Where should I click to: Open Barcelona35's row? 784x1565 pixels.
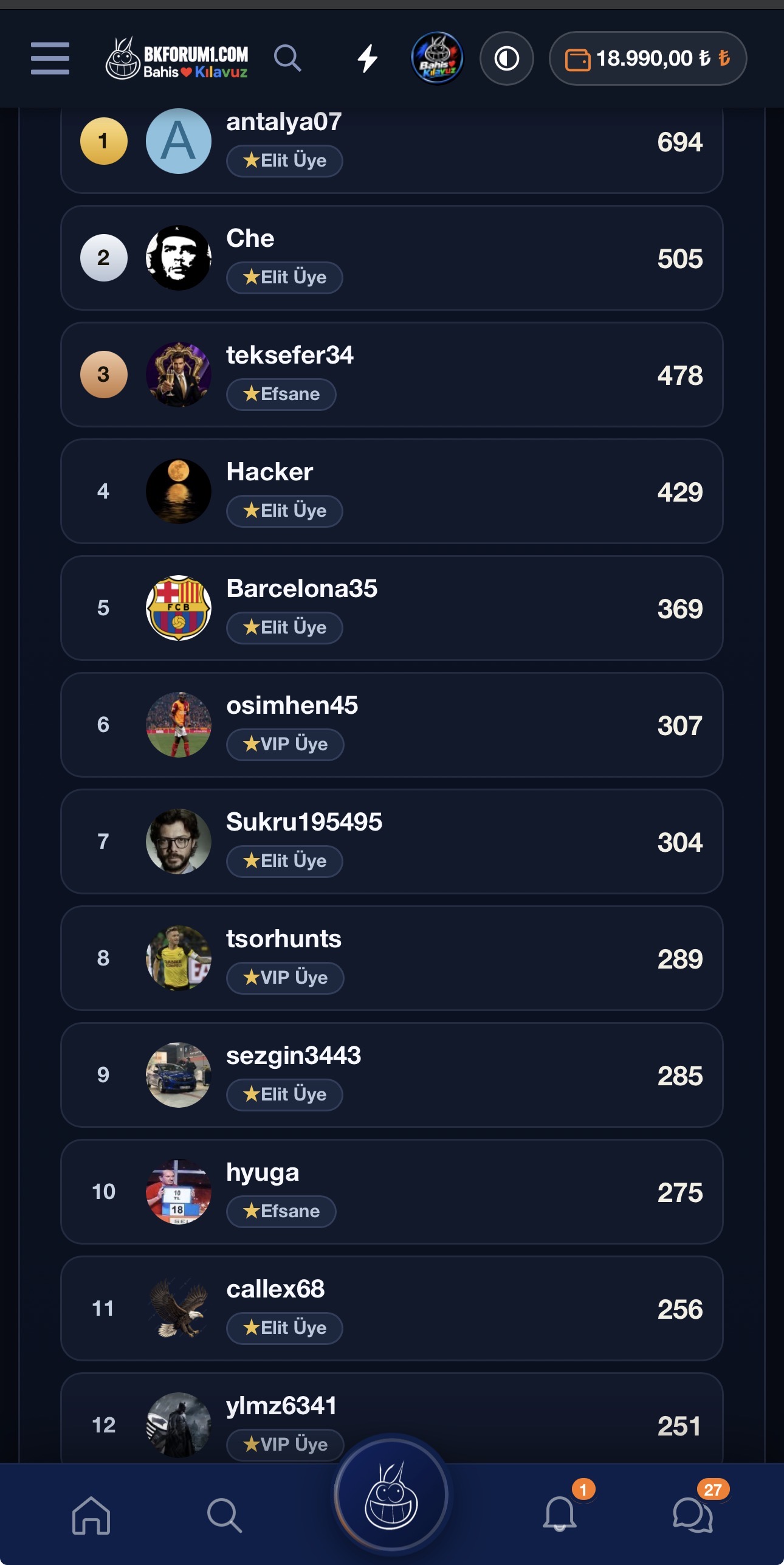click(392, 608)
